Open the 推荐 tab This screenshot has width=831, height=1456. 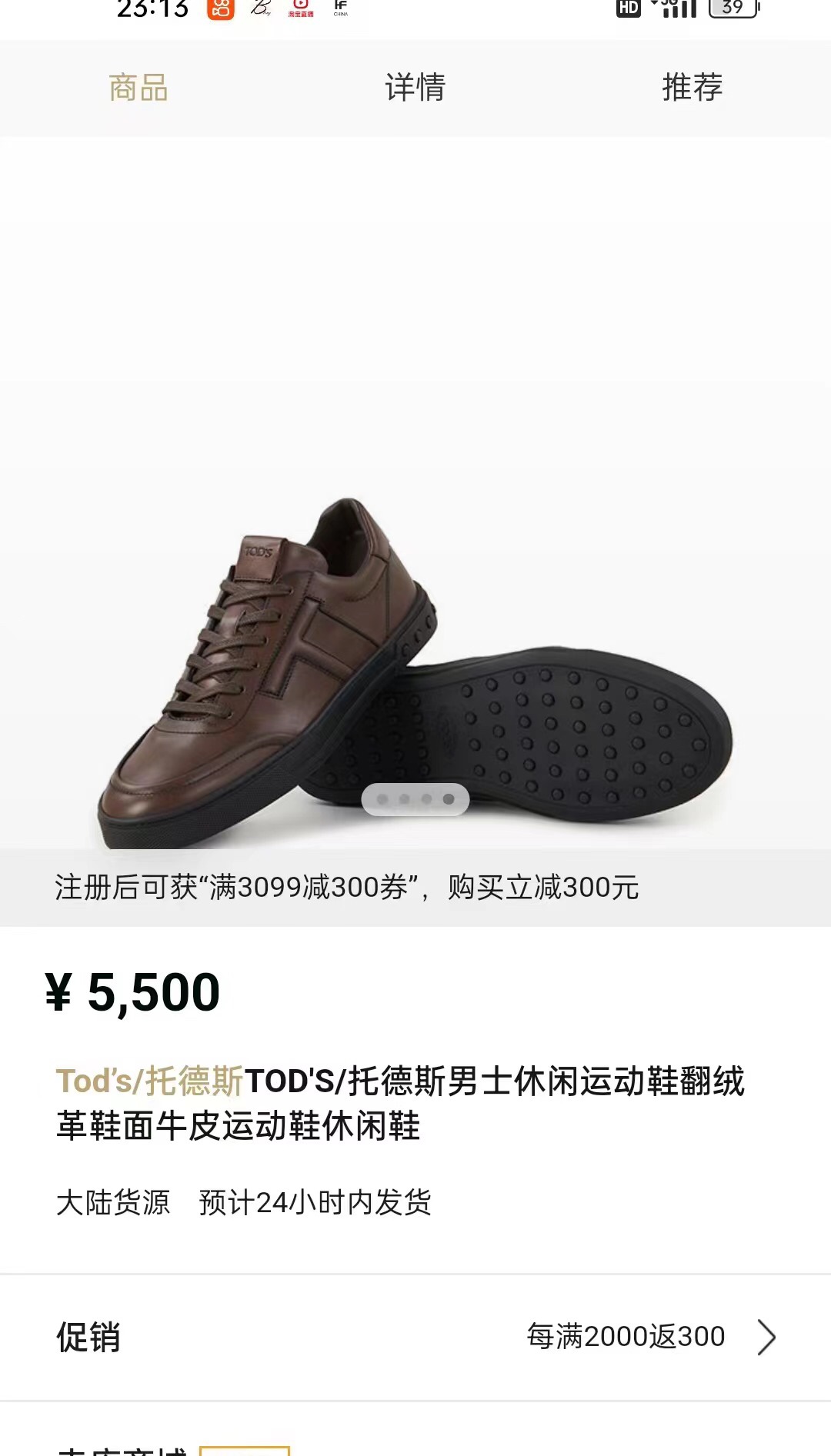click(692, 88)
